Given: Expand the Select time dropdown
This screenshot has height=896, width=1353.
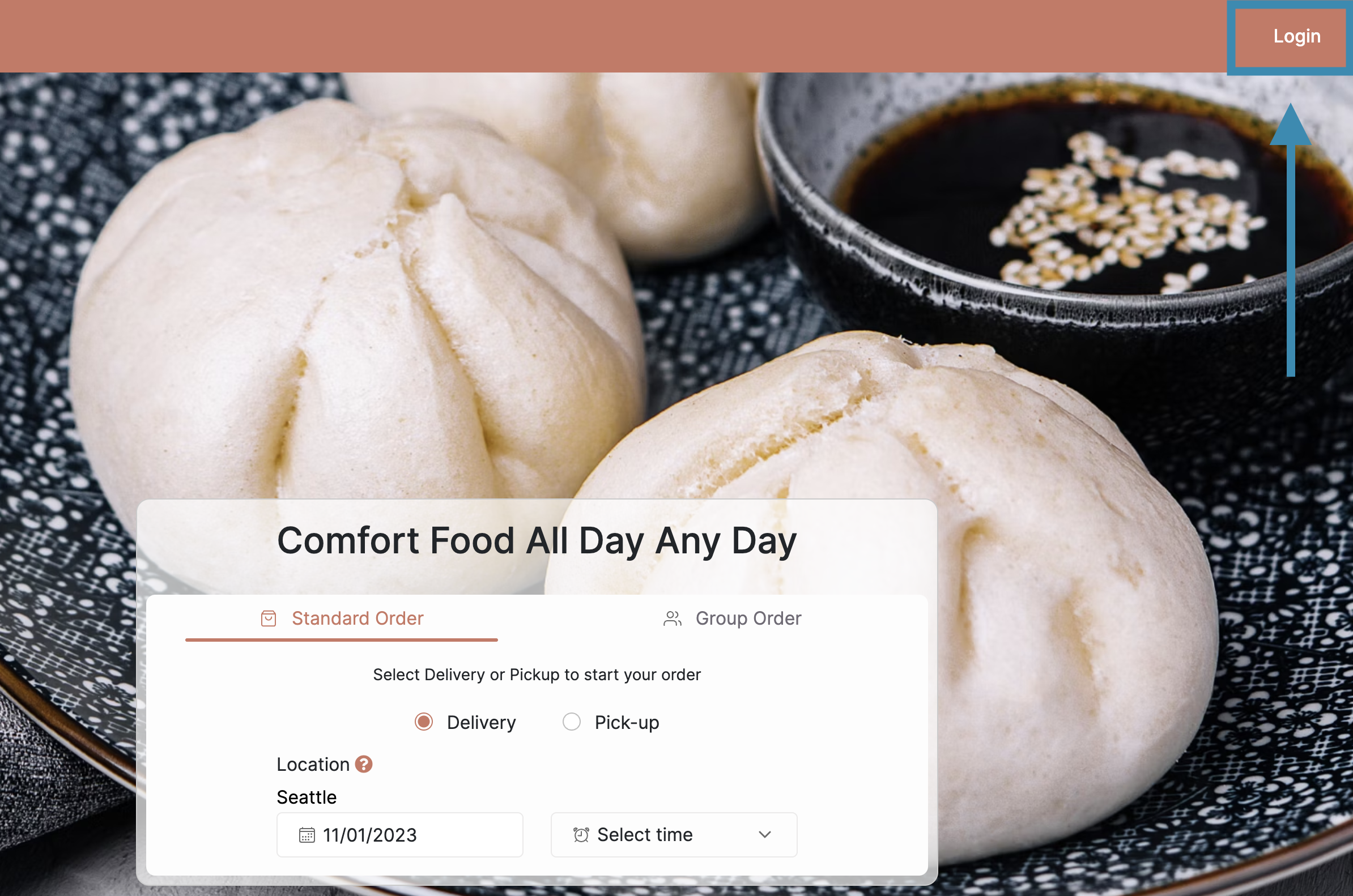Looking at the screenshot, I should coord(673,835).
